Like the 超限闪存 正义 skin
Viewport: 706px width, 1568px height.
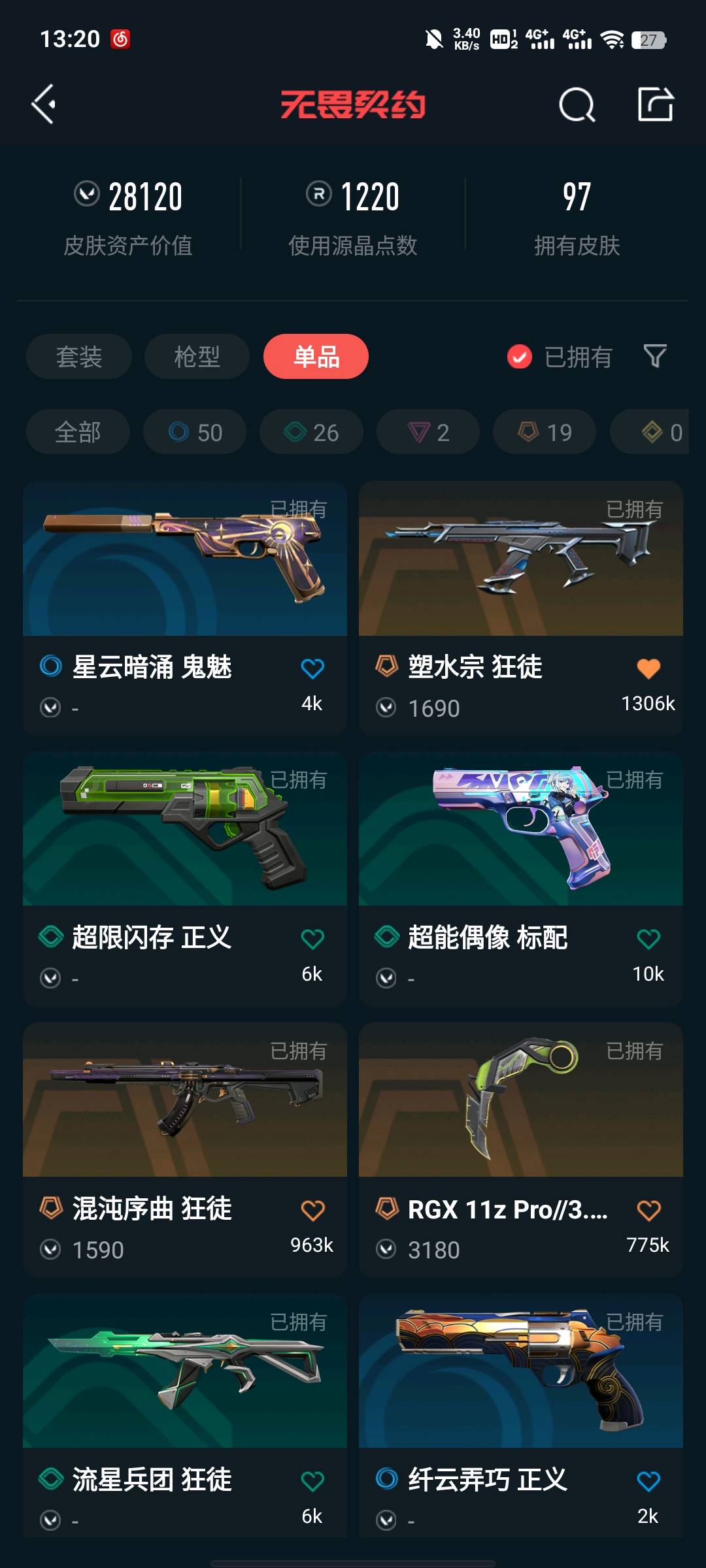click(x=312, y=939)
